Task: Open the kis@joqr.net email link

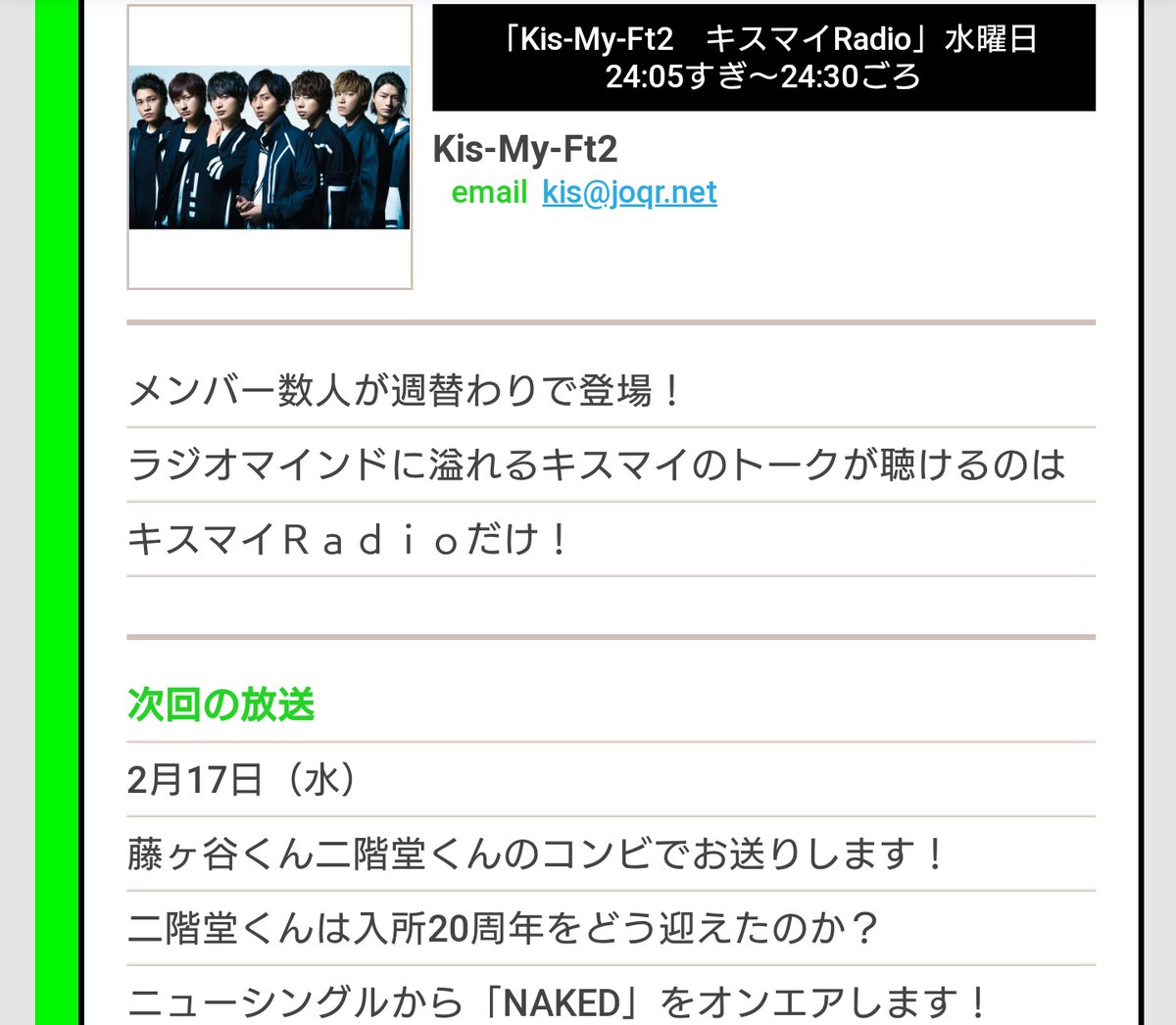Action: click(x=629, y=192)
